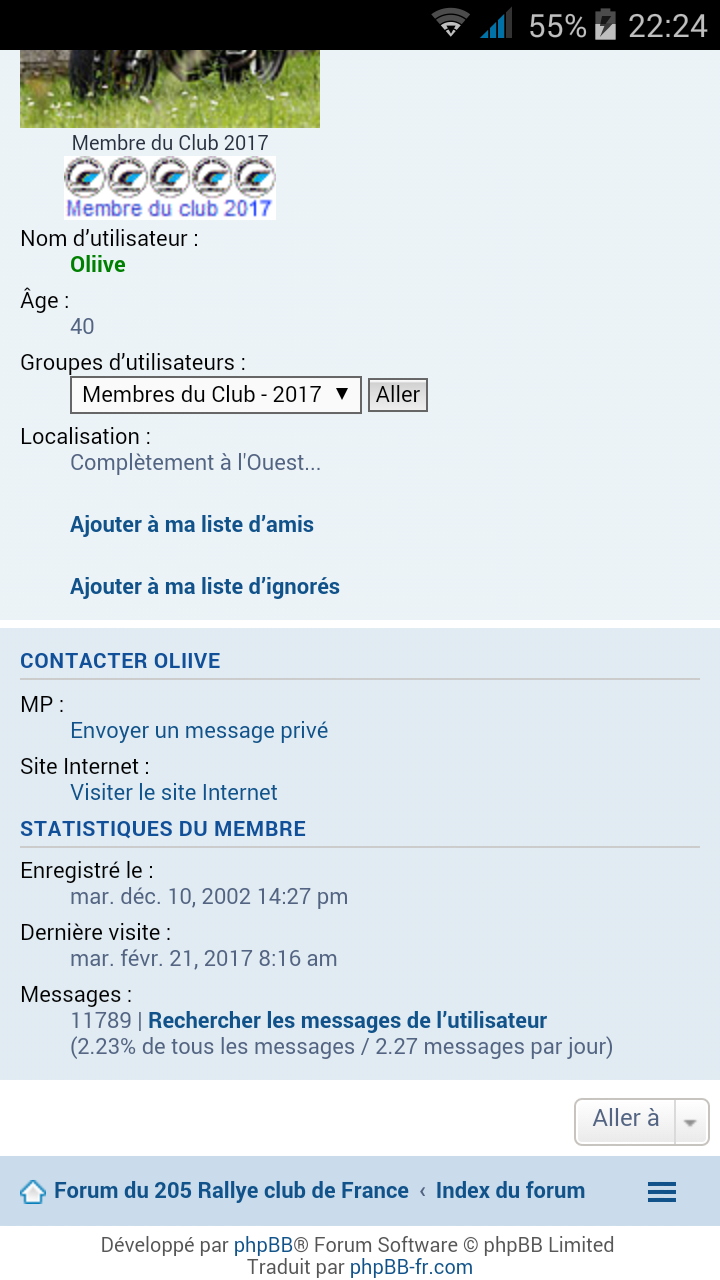
Task: Open the hamburger menu in the footer bar
Action: pyautogui.click(x=662, y=1192)
